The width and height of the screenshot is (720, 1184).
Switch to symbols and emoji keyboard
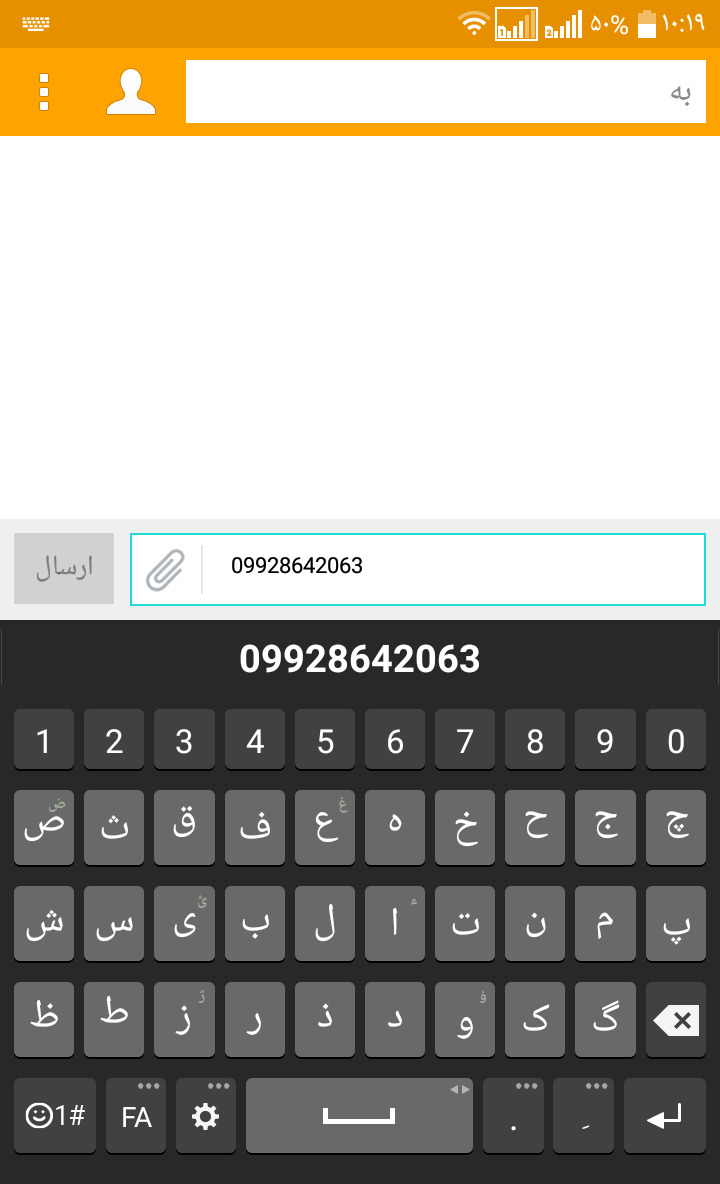(x=55, y=1116)
